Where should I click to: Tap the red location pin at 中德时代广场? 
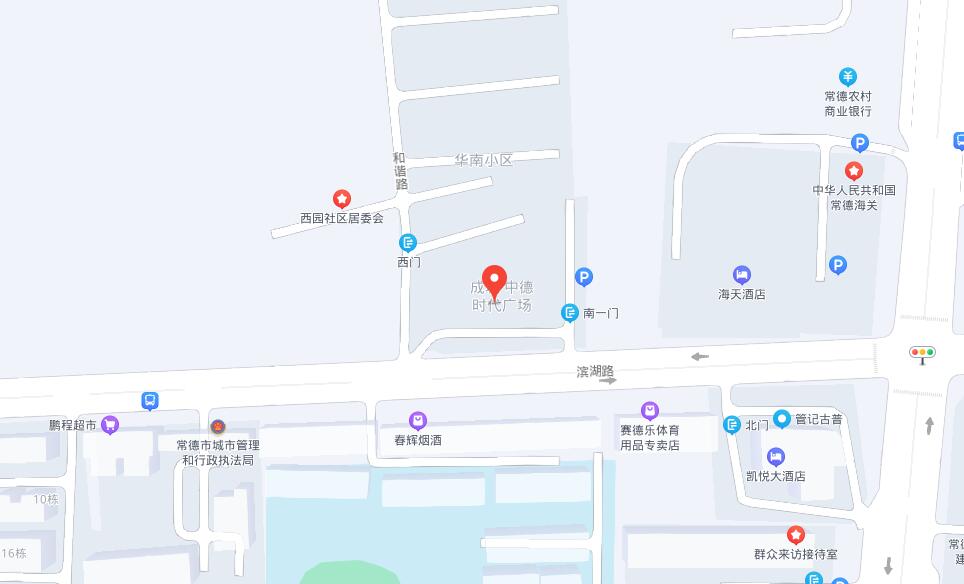494,281
